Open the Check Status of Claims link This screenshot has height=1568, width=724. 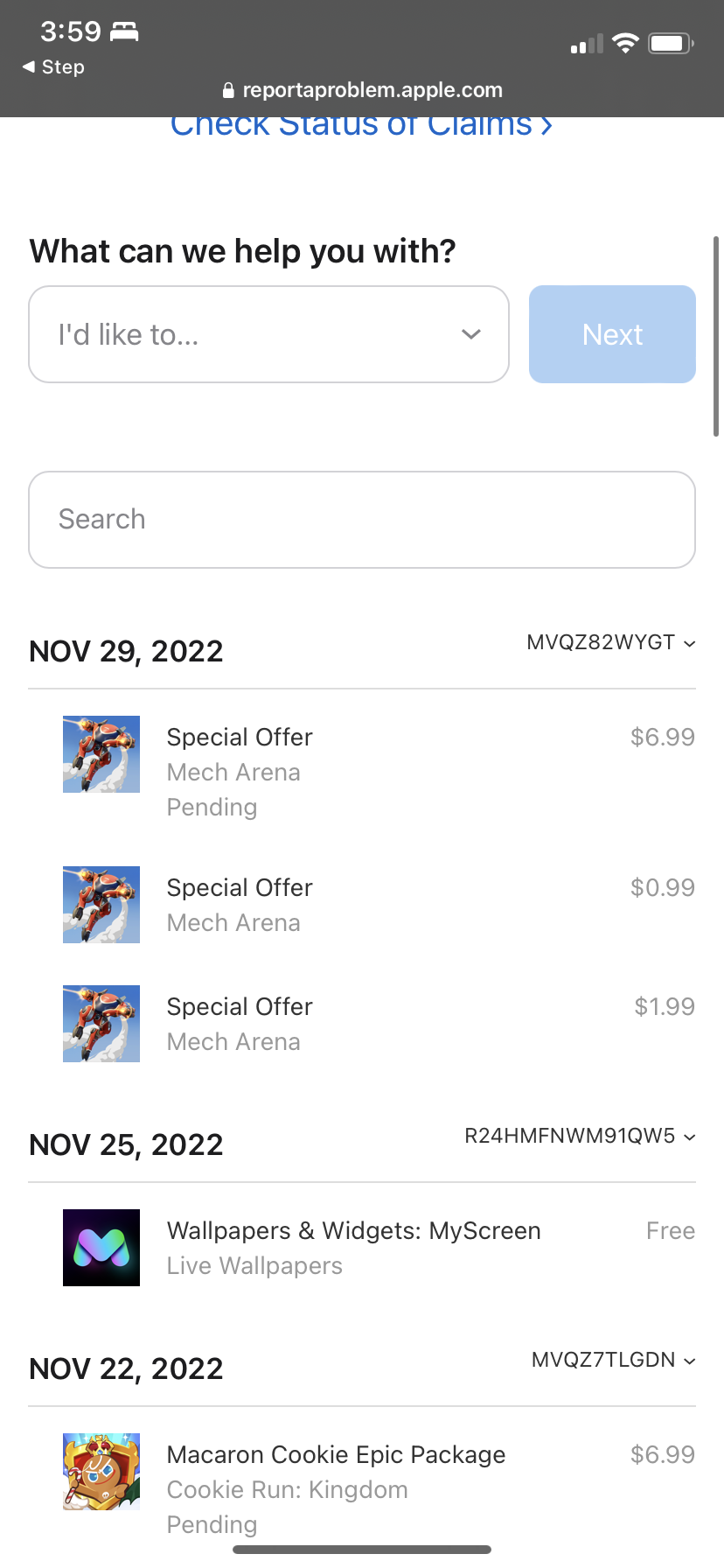click(x=361, y=127)
